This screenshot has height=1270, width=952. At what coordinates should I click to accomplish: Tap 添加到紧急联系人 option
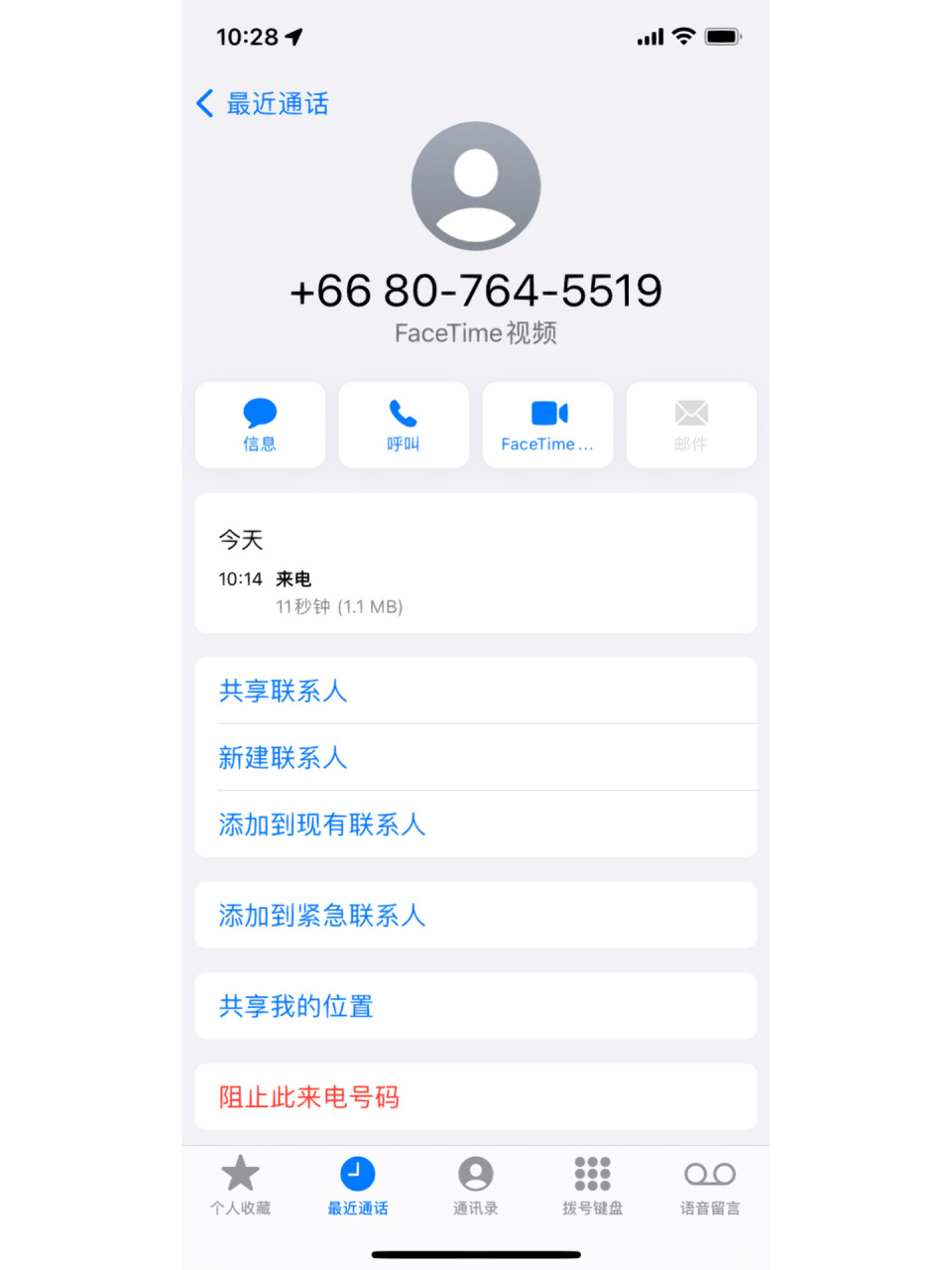(x=321, y=916)
